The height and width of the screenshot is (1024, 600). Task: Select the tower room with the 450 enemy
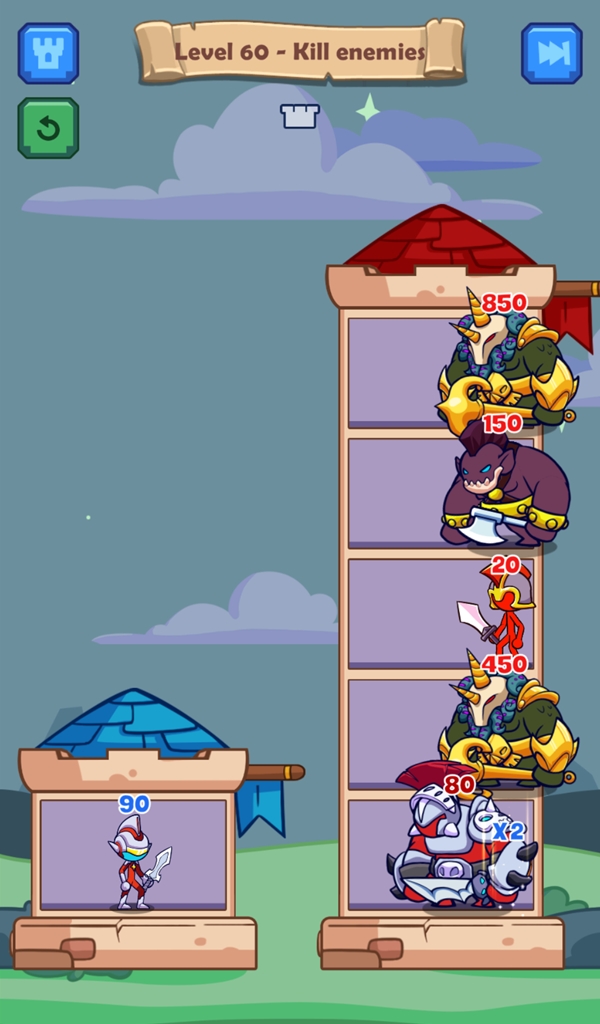[x=440, y=733]
